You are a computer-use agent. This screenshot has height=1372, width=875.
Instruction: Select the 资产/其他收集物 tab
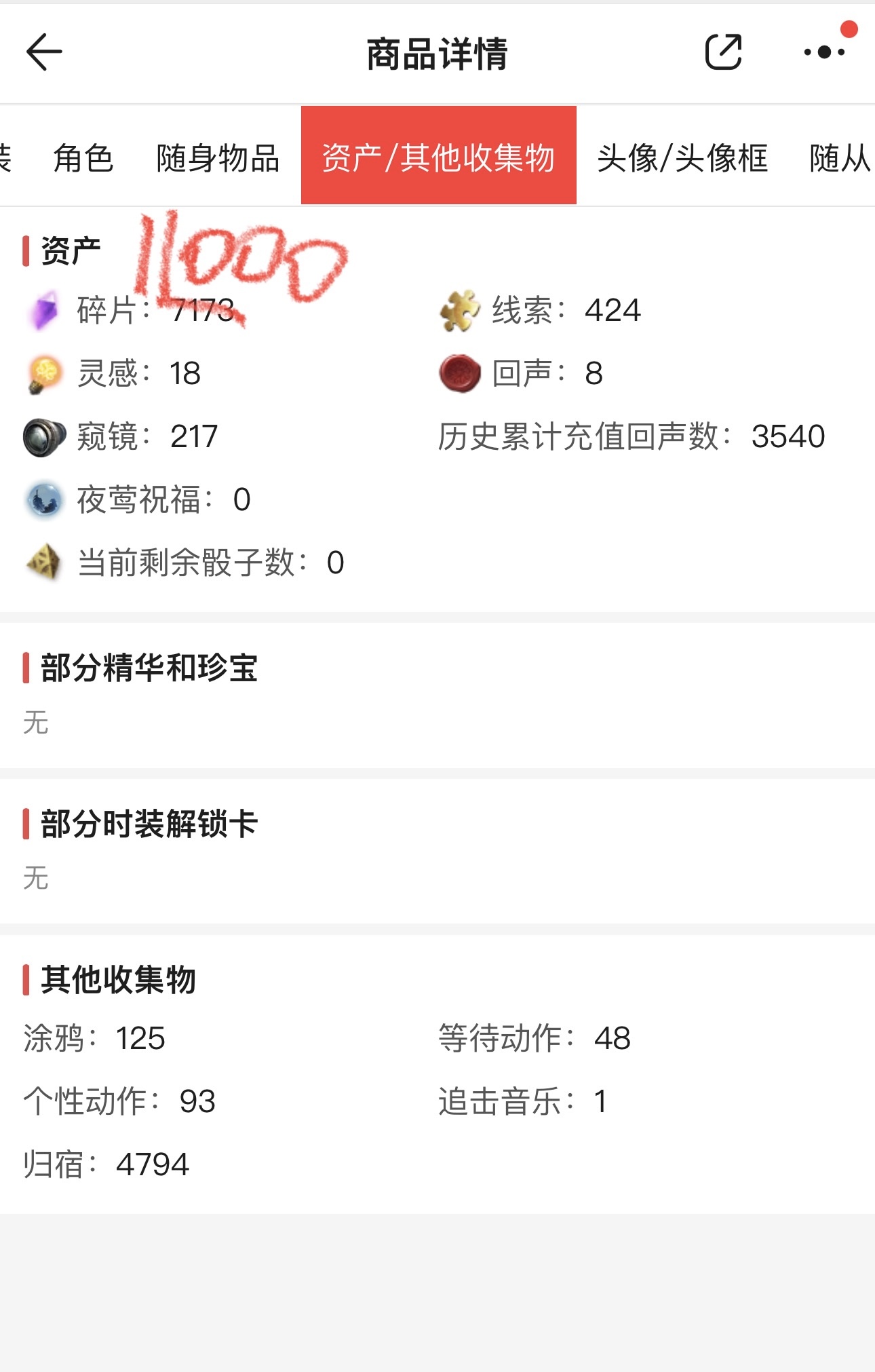coord(438,156)
